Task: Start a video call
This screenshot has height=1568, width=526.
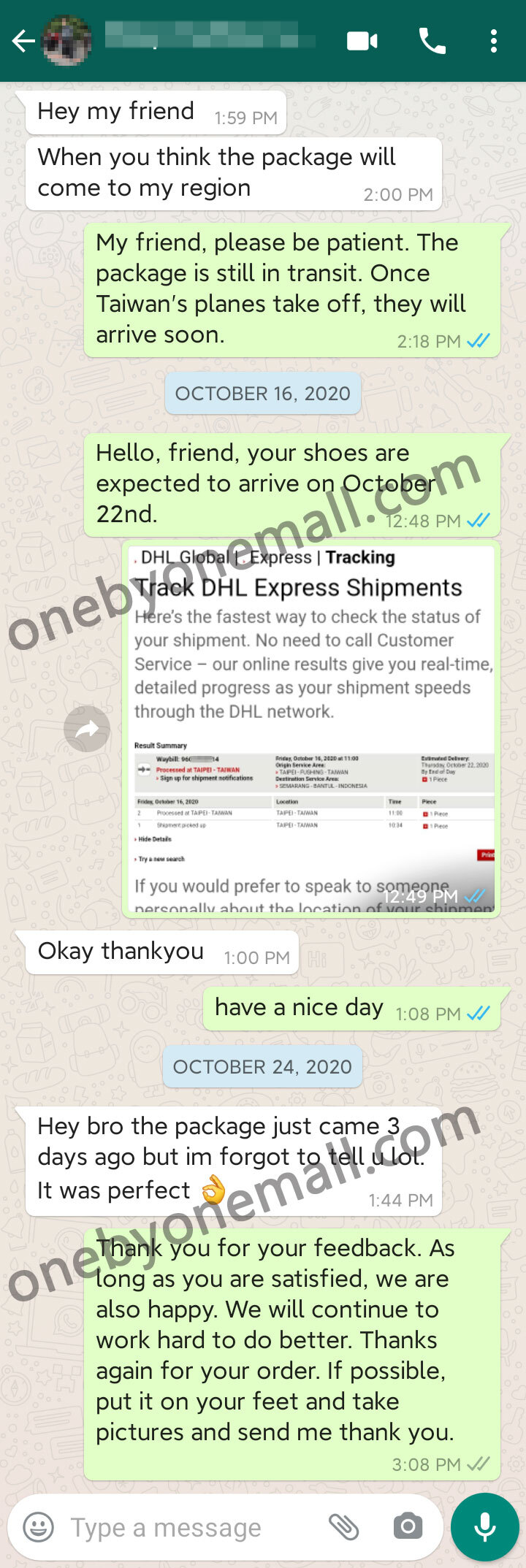Action: pos(362,42)
